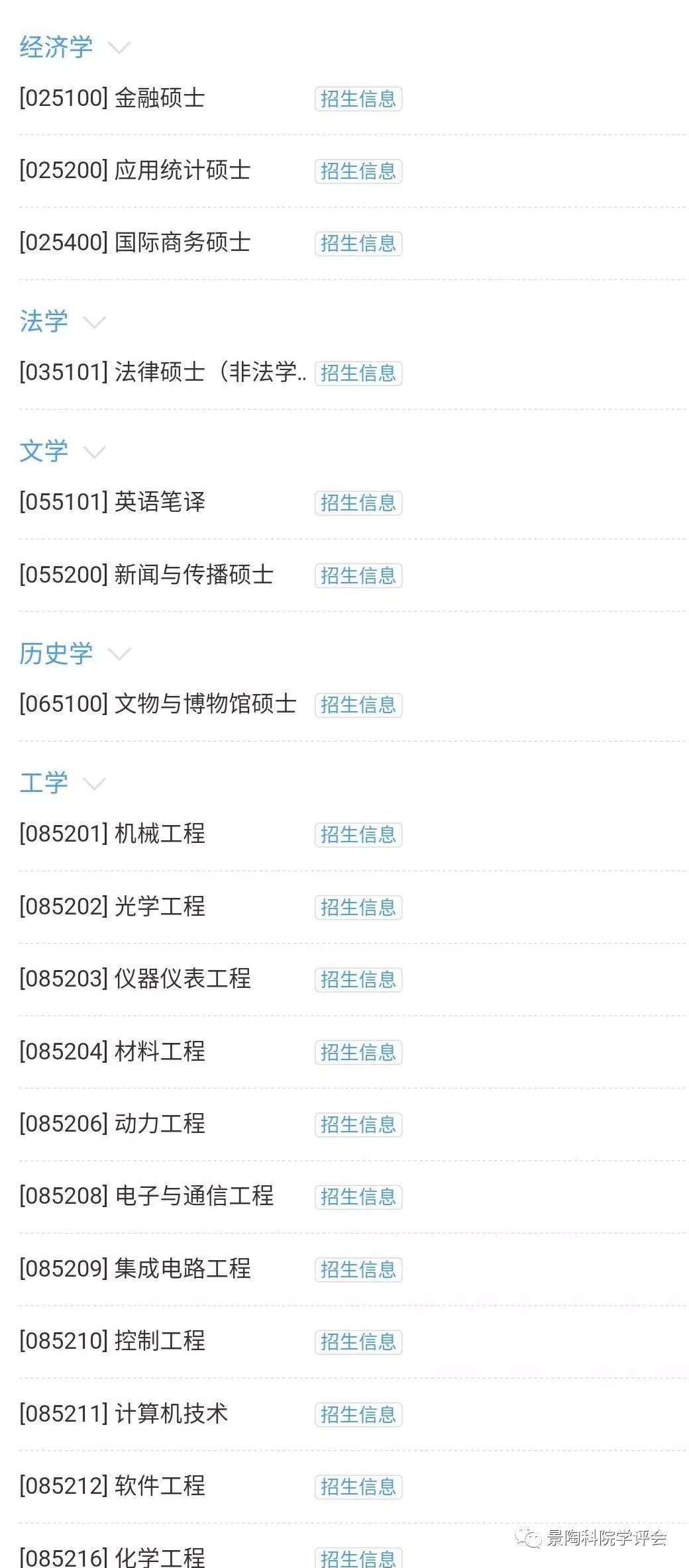Toggle the 工学 category chevron

click(x=94, y=784)
